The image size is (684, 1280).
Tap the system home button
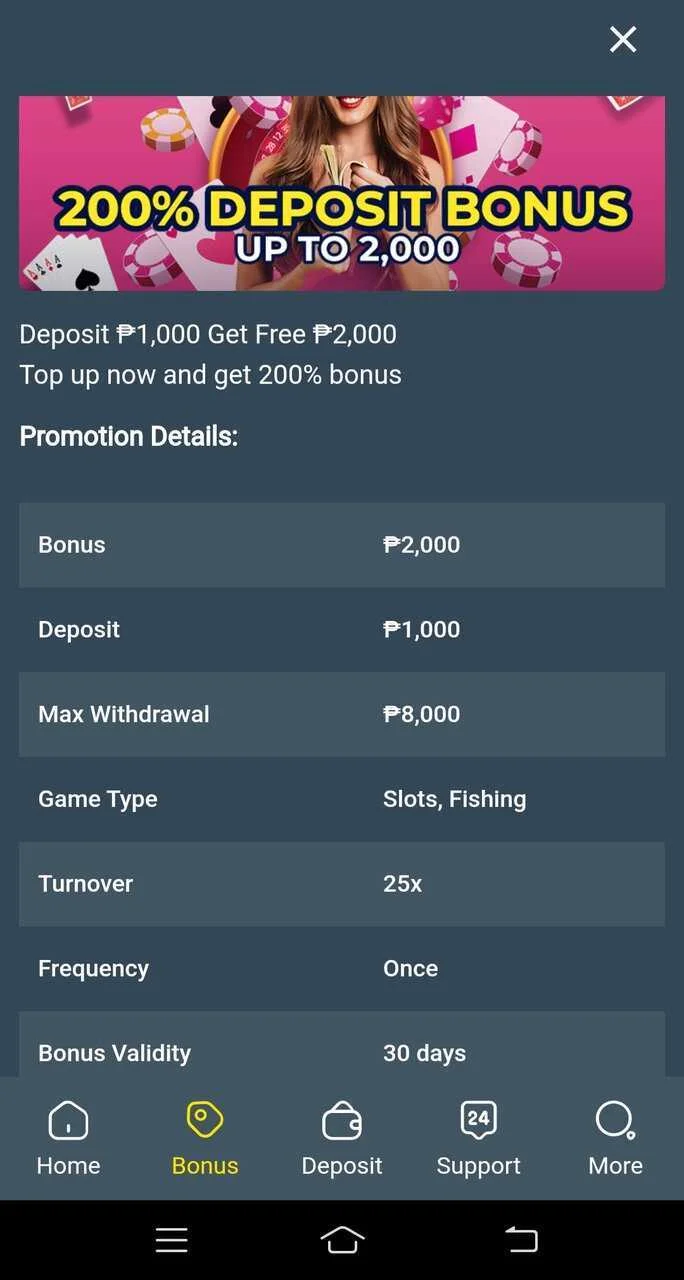pos(342,1240)
